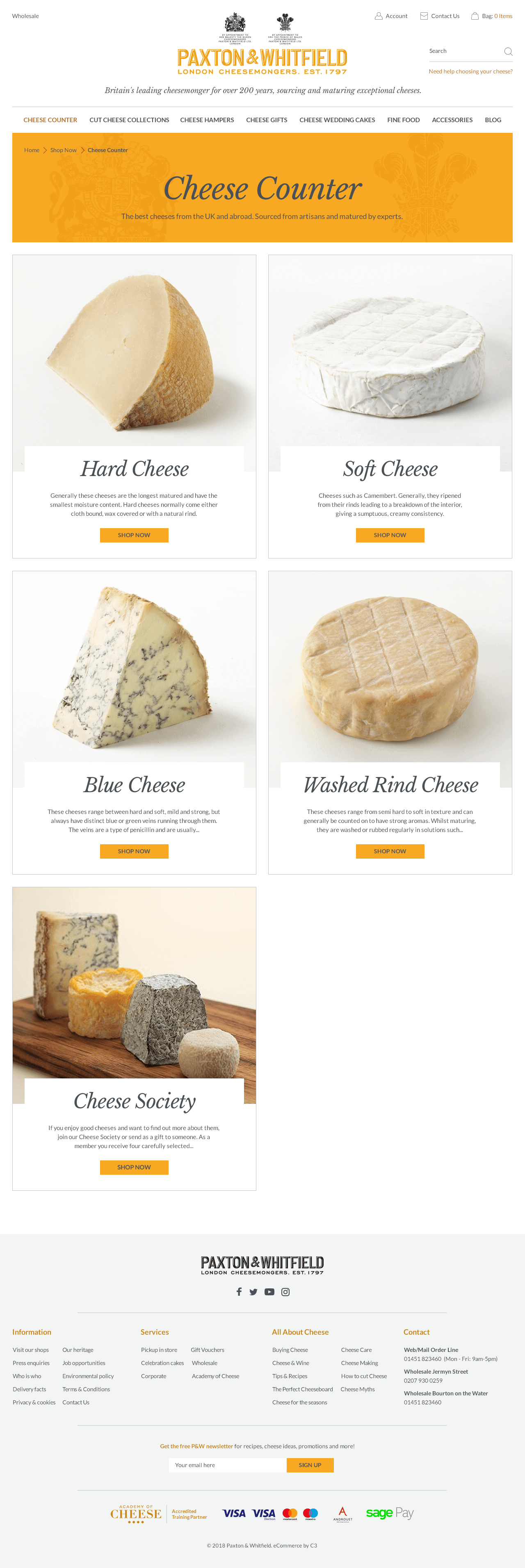Image resolution: width=525 pixels, height=1568 pixels.
Task: Open the Facebook page icon
Action: [x=239, y=1292]
